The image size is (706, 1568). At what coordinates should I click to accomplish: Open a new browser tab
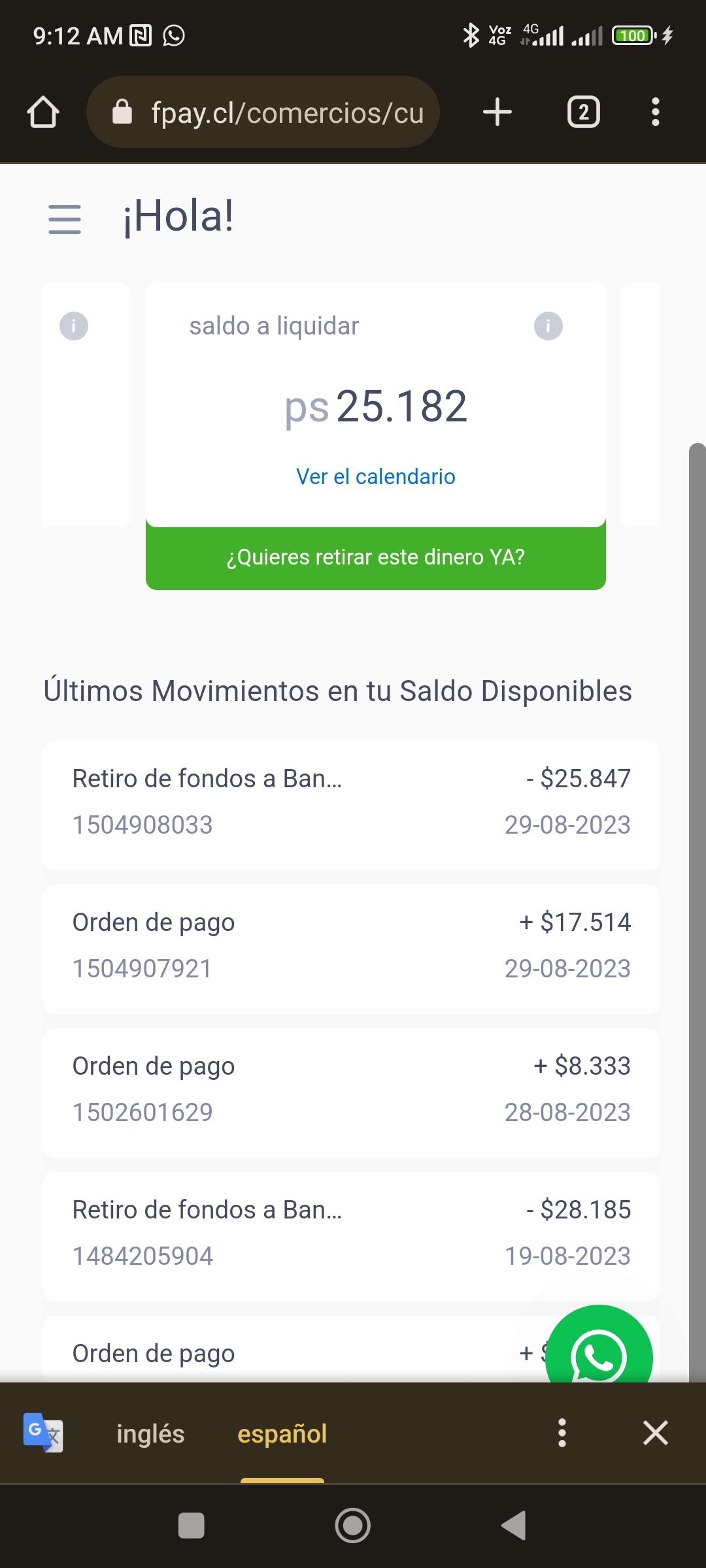click(x=497, y=112)
